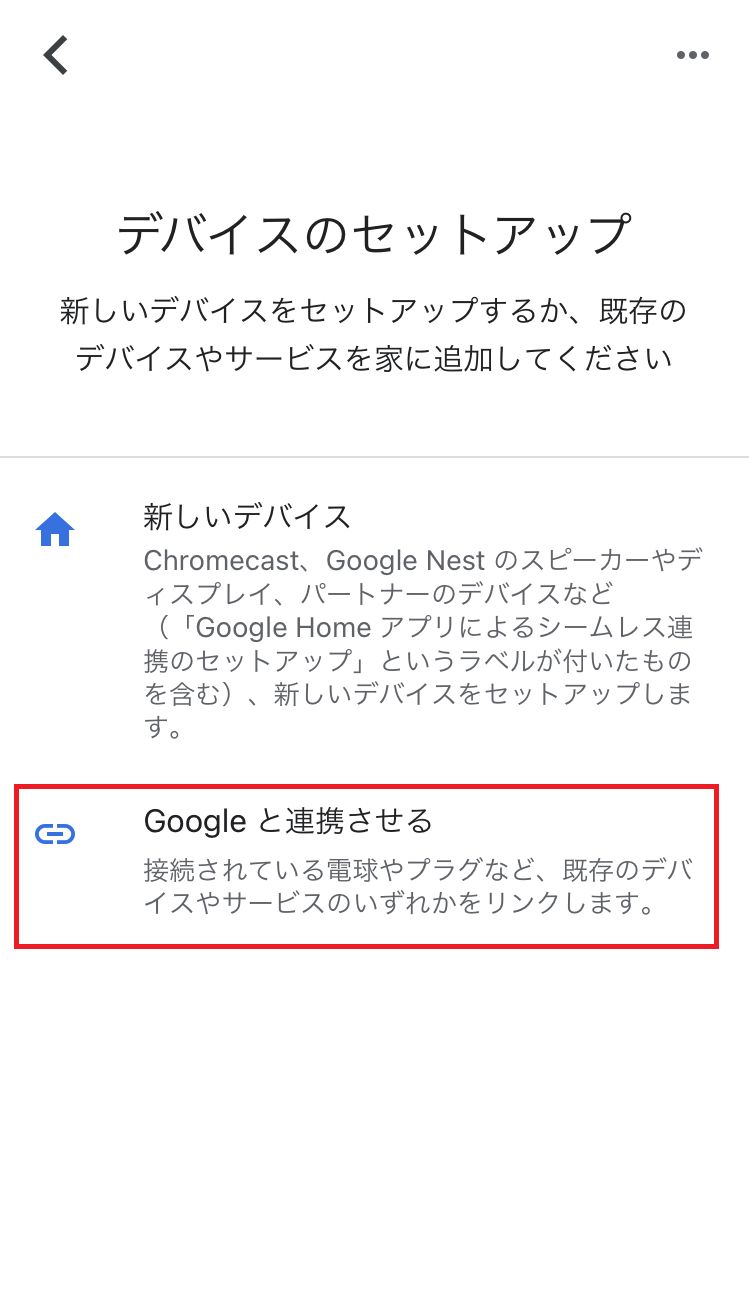Screen dimensions: 749x1293
Task: Choose Google と連携させる to link services
Action: click(x=367, y=866)
